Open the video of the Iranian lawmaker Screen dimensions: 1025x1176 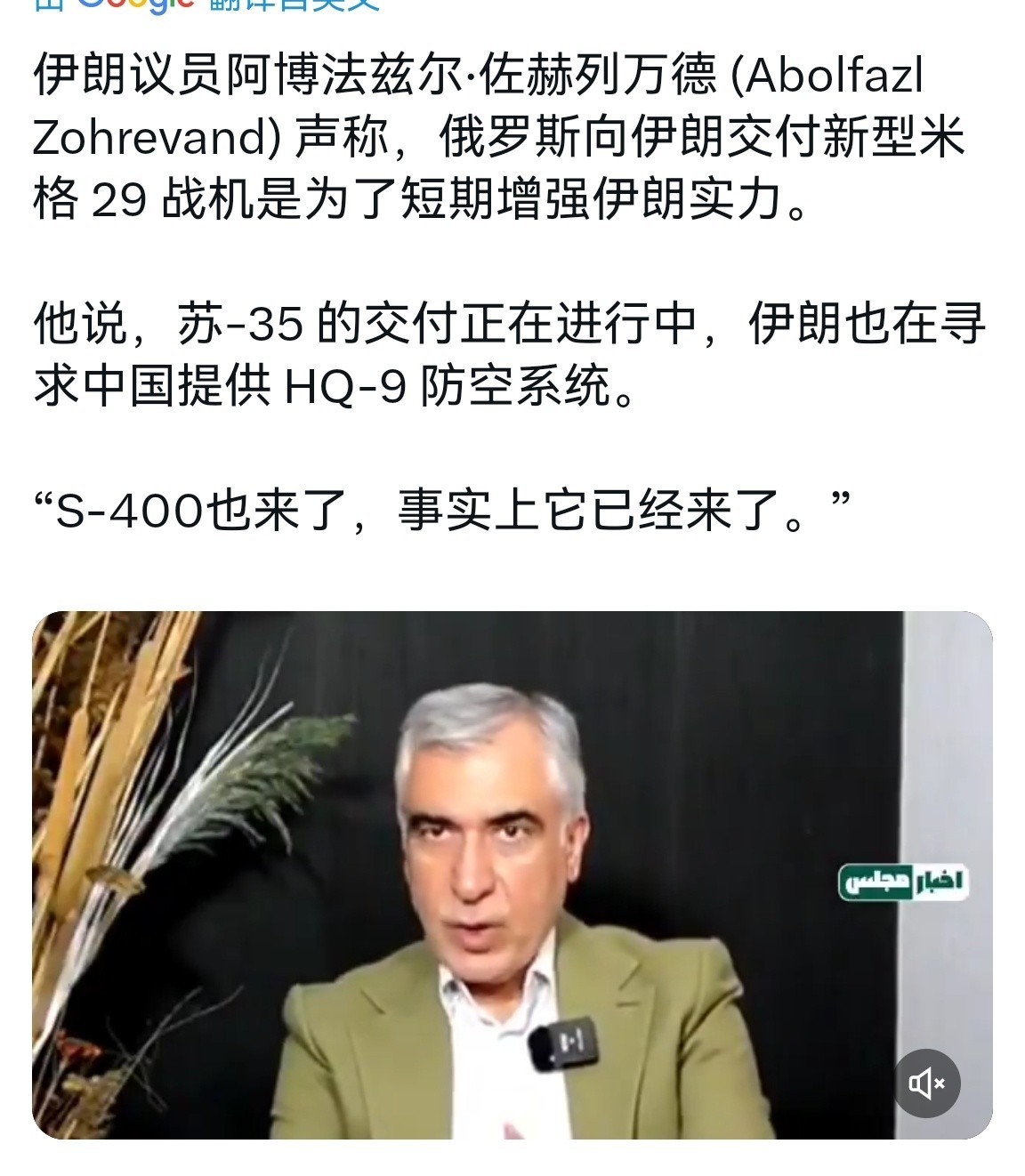coord(512,874)
